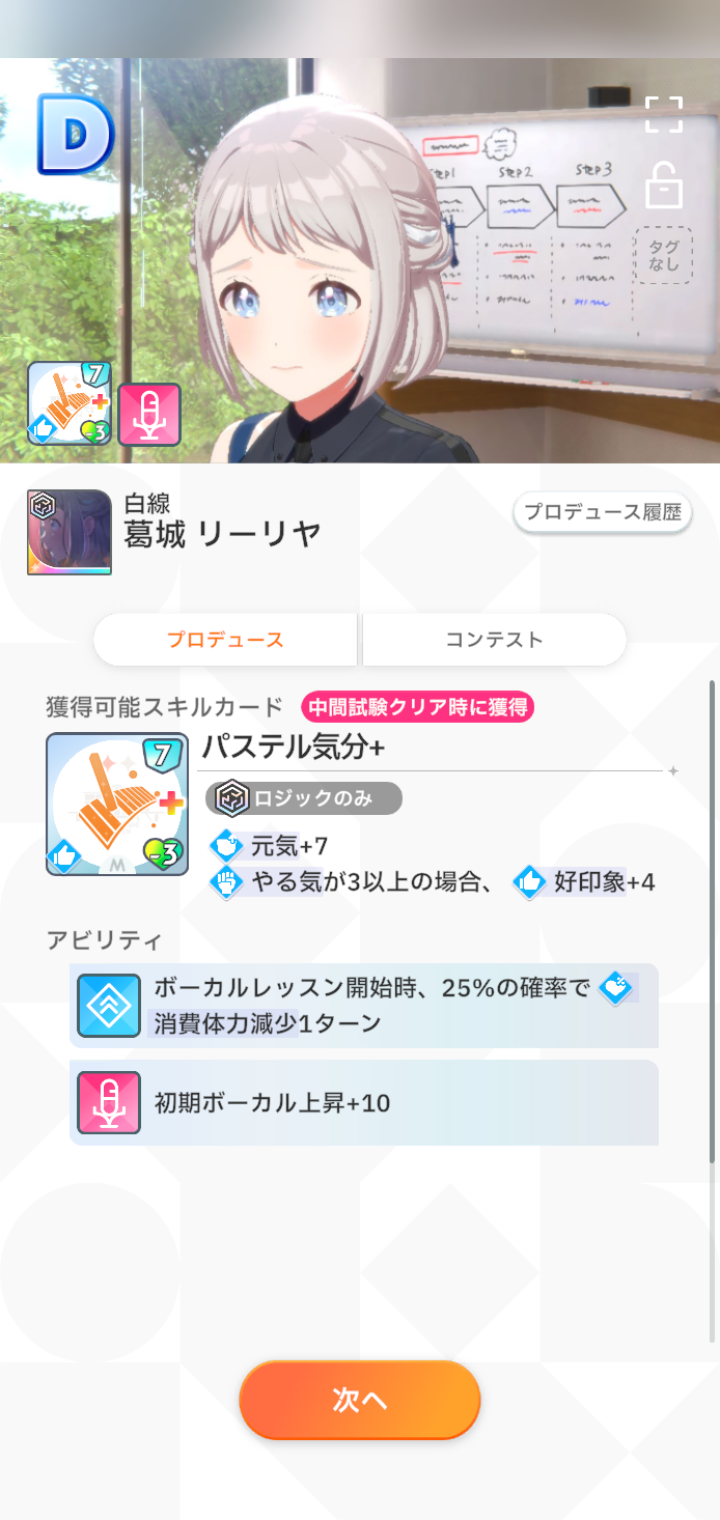Expand the character view to fullscreen

click(x=664, y=114)
